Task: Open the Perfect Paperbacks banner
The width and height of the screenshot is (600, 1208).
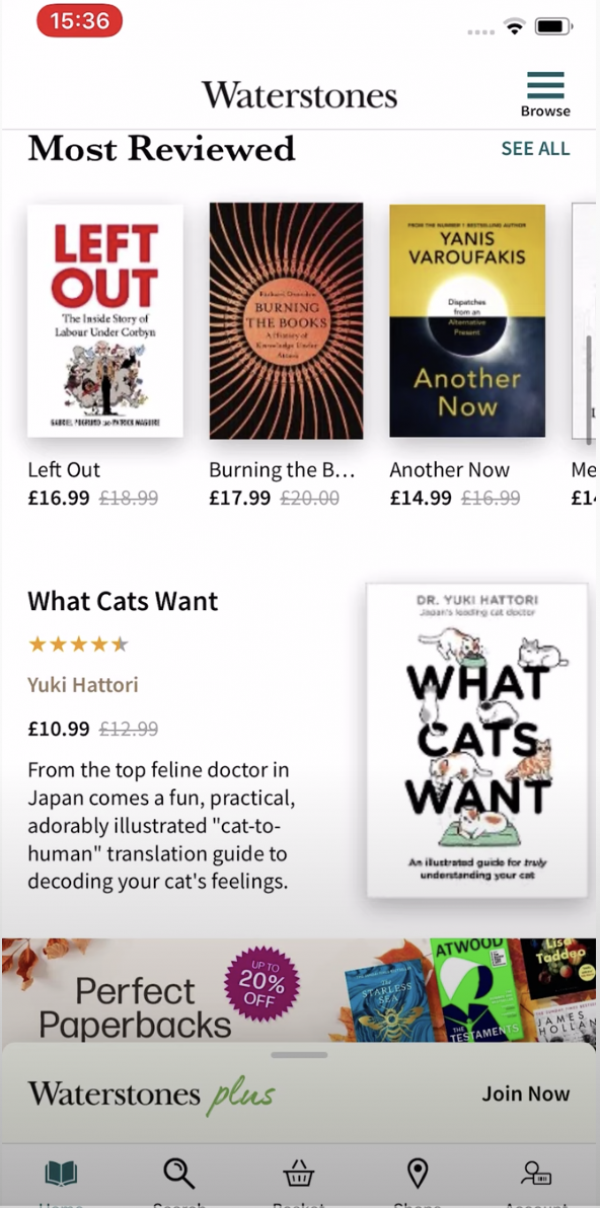Action: [x=299, y=990]
